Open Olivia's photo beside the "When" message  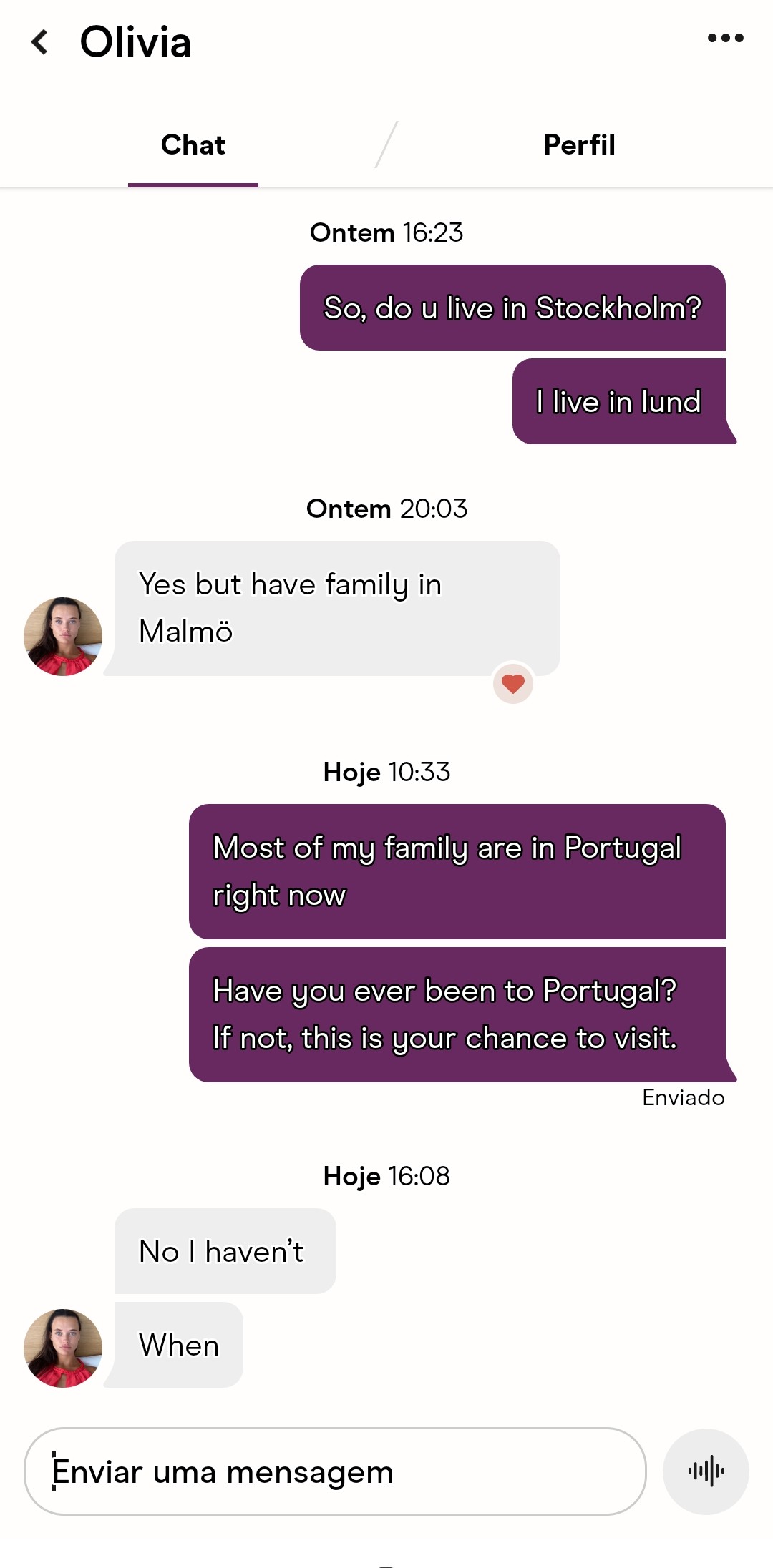pos(63,1348)
